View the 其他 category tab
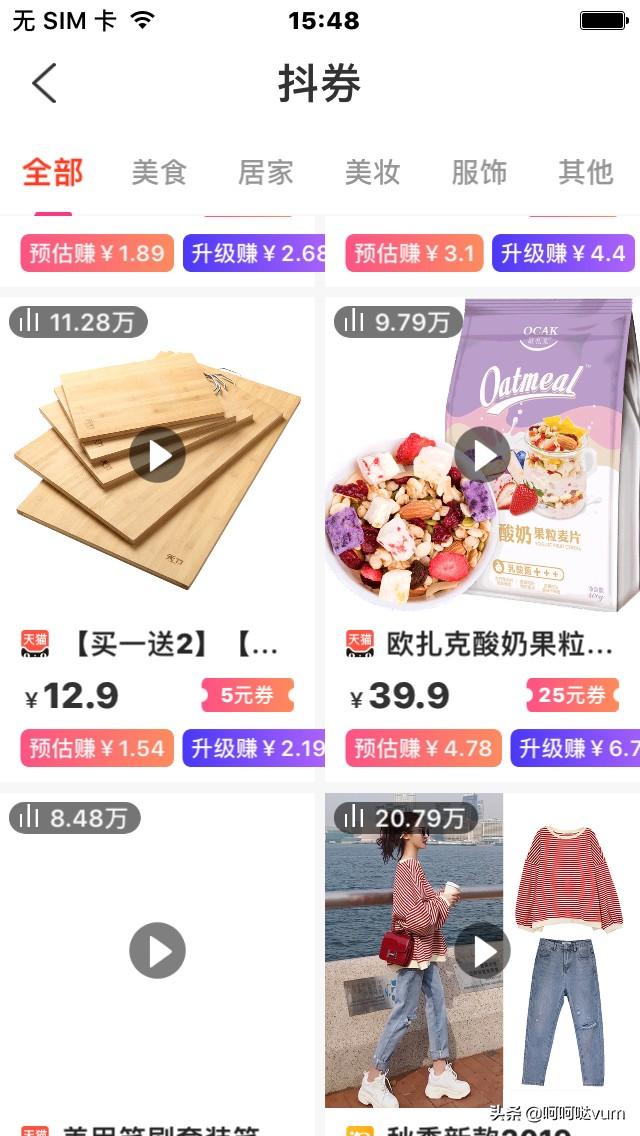Viewport: 640px width, 1136px height. pos(585,172)
